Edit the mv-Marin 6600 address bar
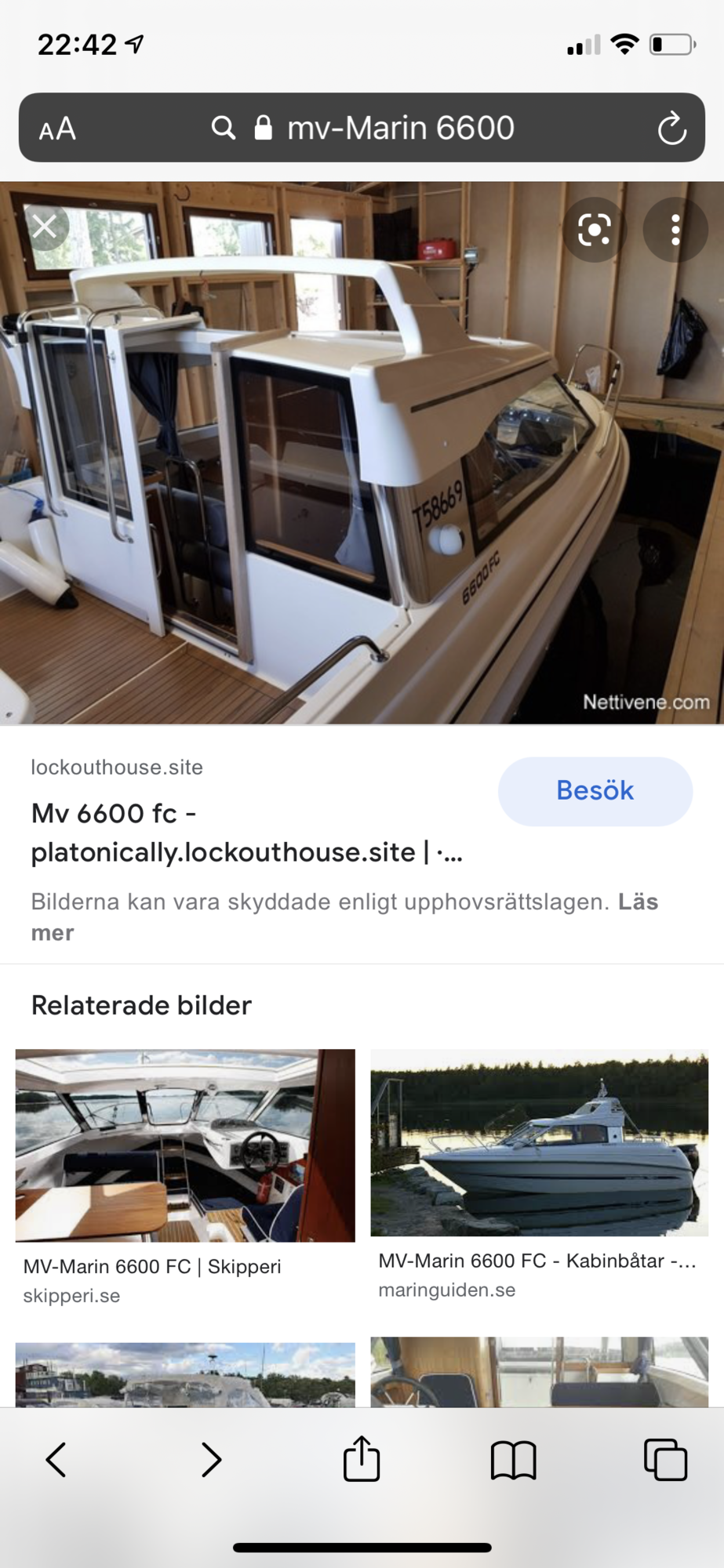This screenshot has height=1568, width=724. (400, 129)
